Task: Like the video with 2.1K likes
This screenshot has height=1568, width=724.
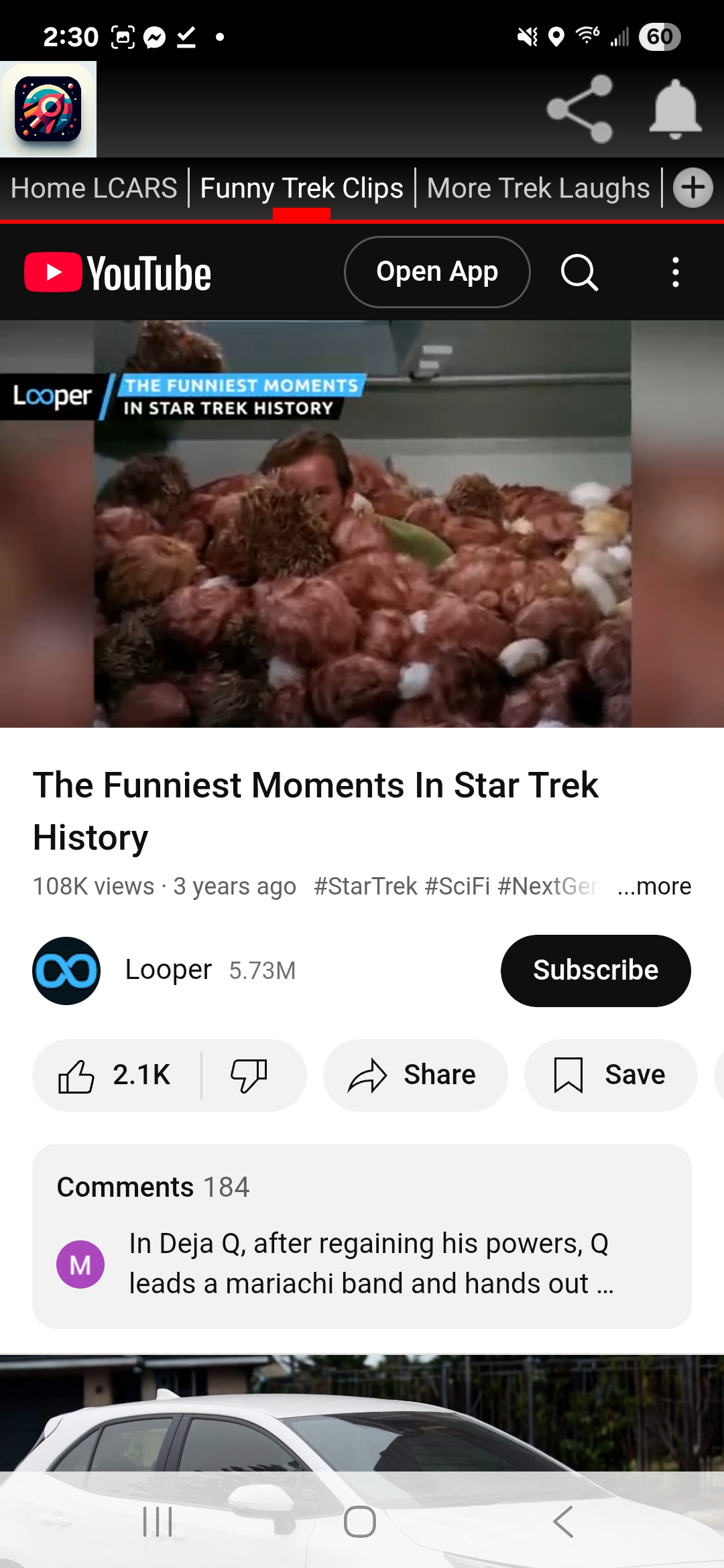Action: point(115,1075)
